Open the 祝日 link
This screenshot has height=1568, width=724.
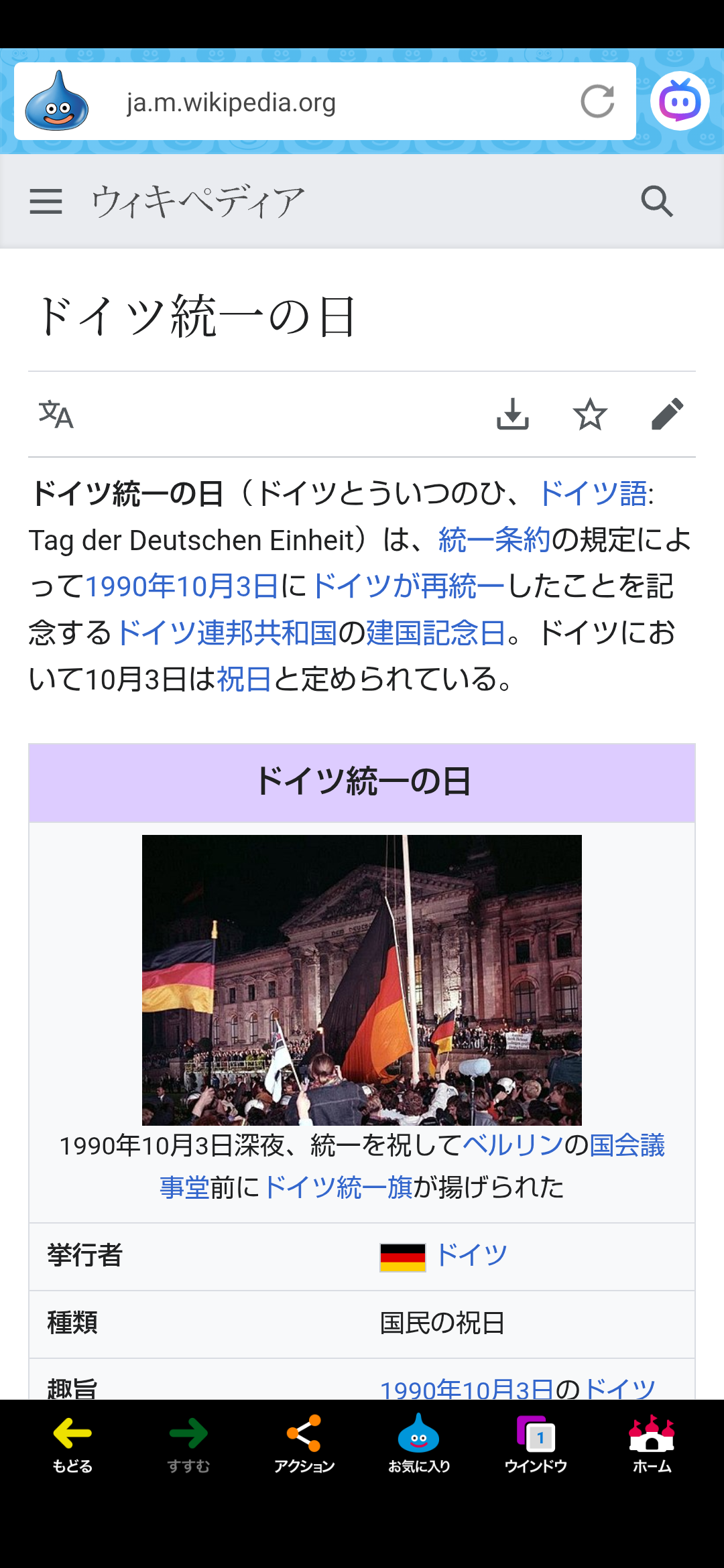[x=244, y=679]
